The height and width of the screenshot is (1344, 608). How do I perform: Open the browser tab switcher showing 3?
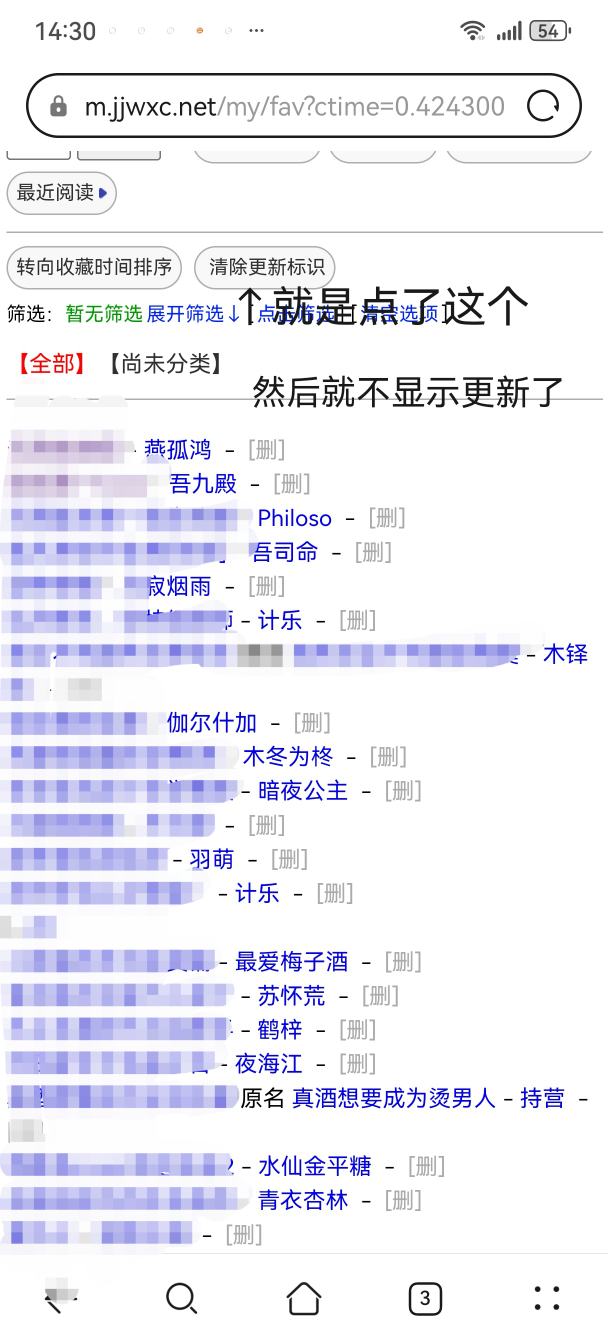pos(425,1298)
